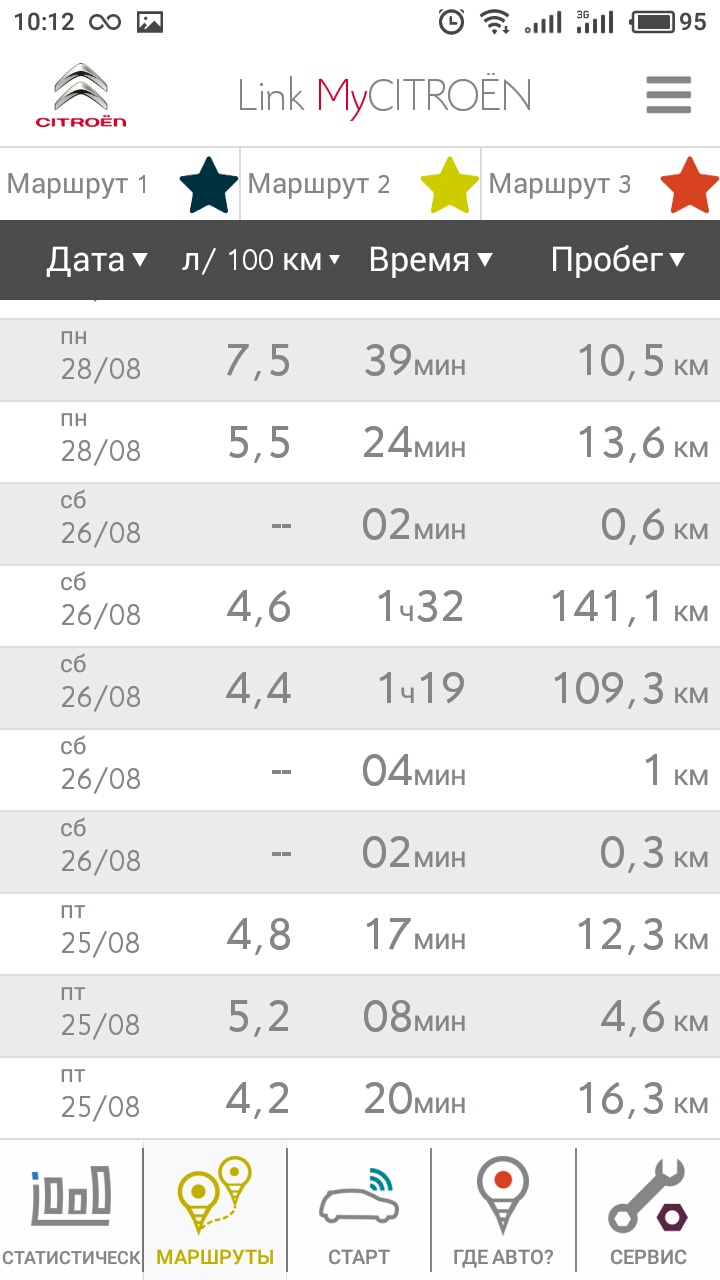Switch to the Сервис tab
This screenshot has width=720, height=1280.
click(648, 1212)
